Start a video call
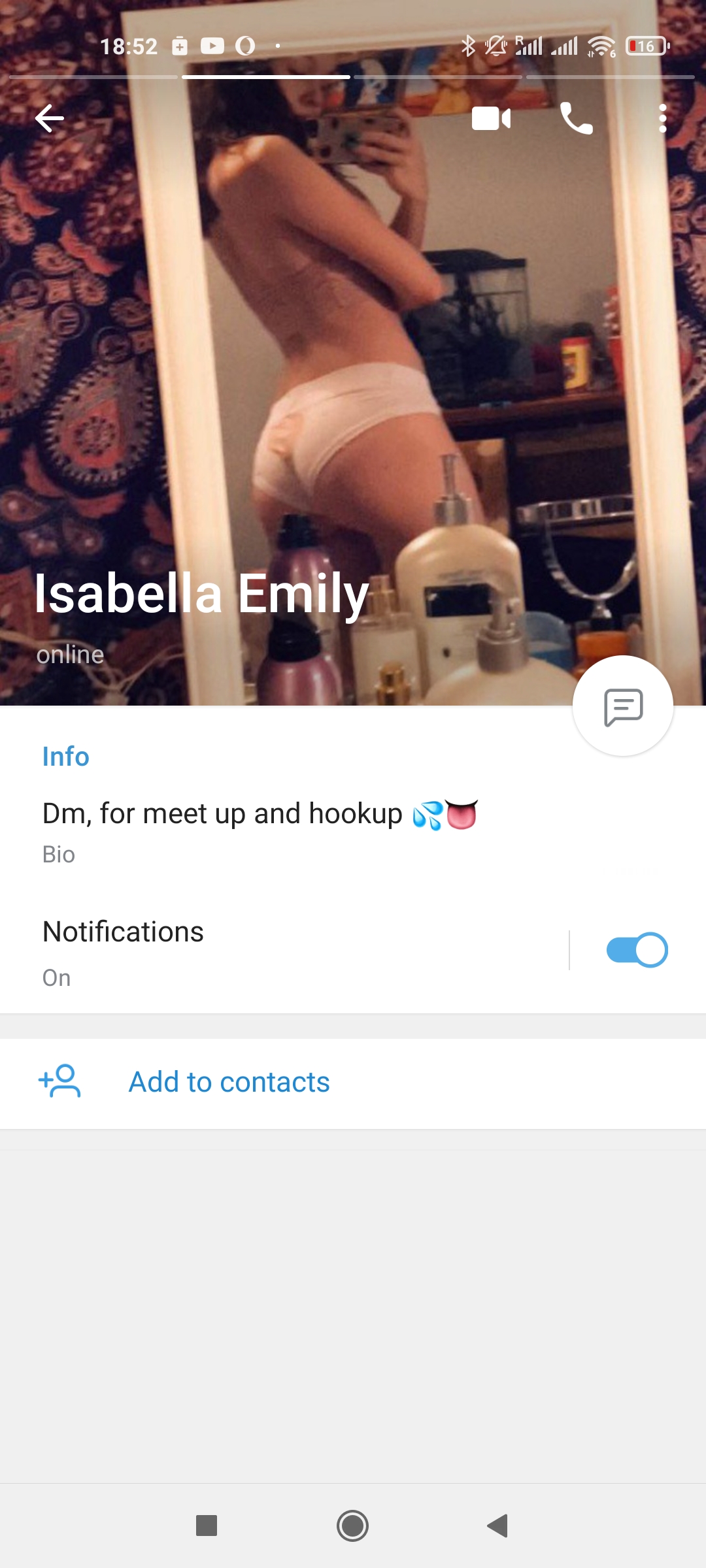Screen dimensions: 706x1568 491,119
